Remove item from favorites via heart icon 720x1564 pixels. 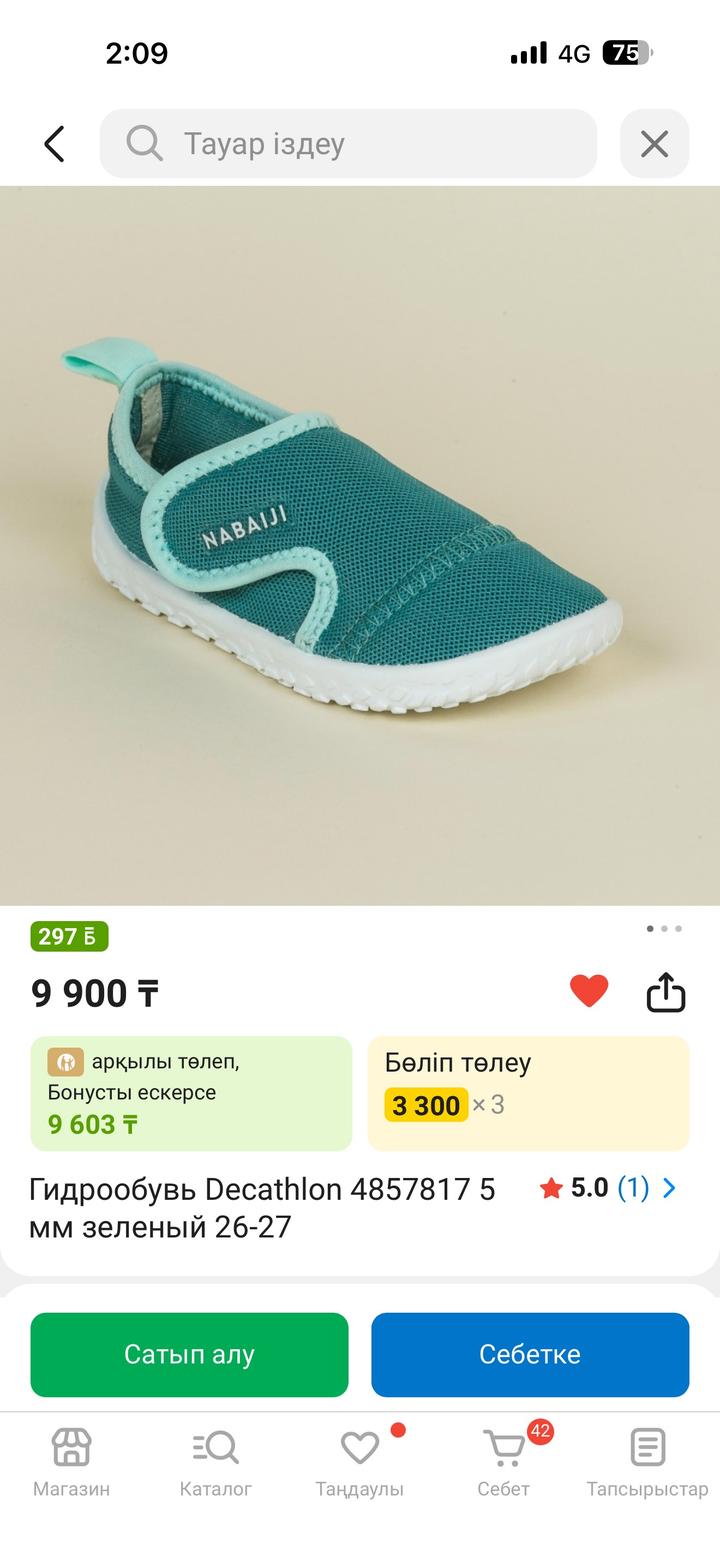(589, 991)
